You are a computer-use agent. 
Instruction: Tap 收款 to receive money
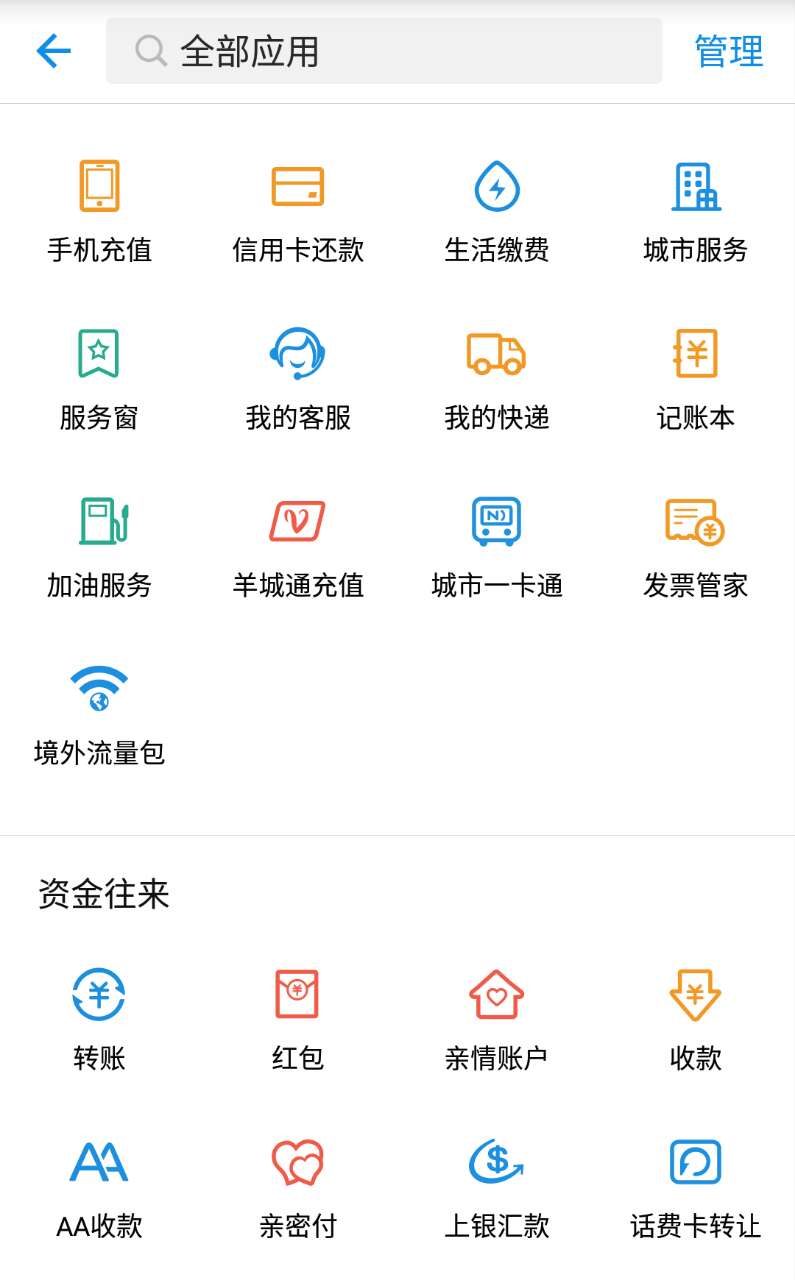[695, 1020]
